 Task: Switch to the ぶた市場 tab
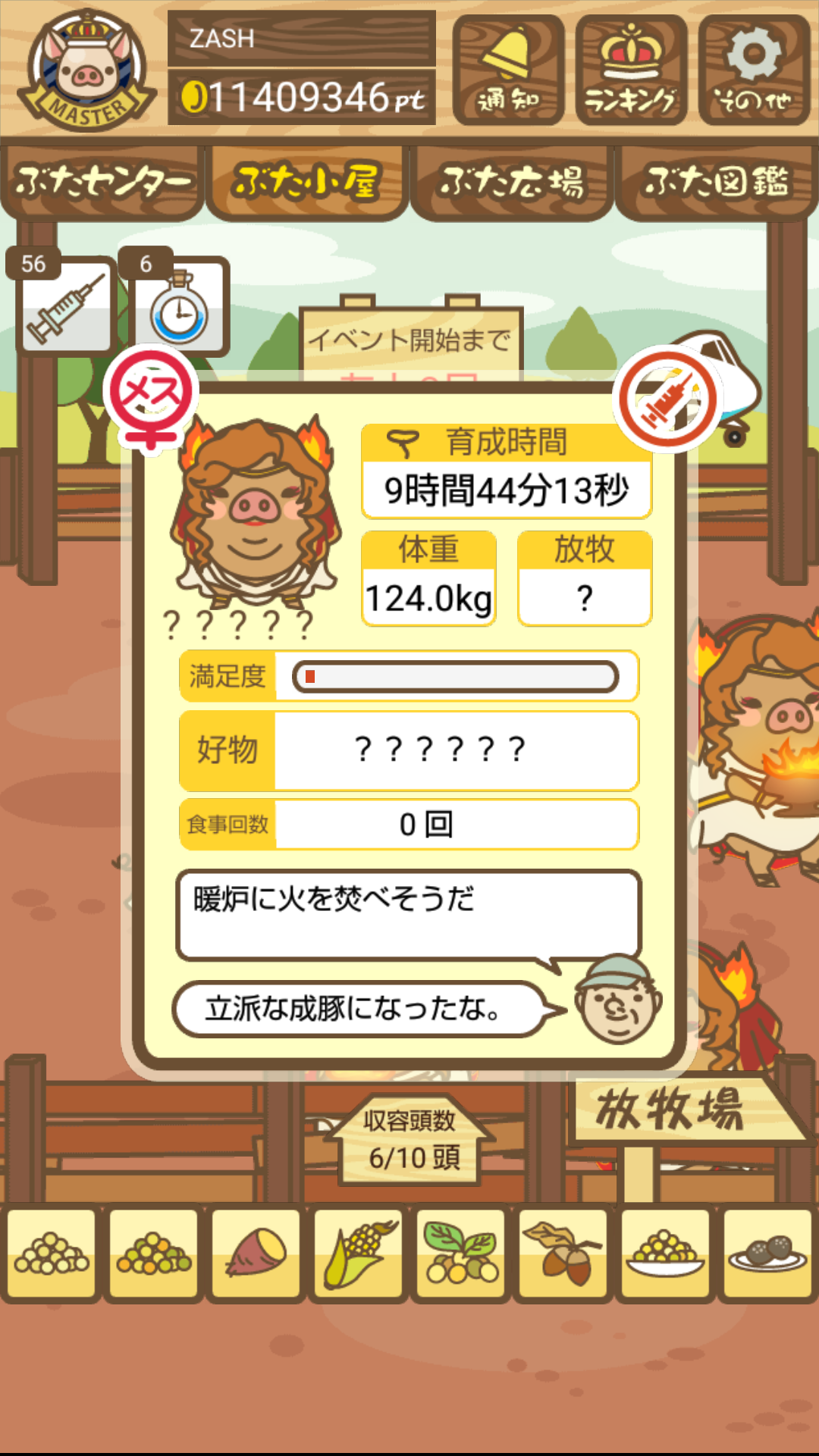(x=511, y=183)
